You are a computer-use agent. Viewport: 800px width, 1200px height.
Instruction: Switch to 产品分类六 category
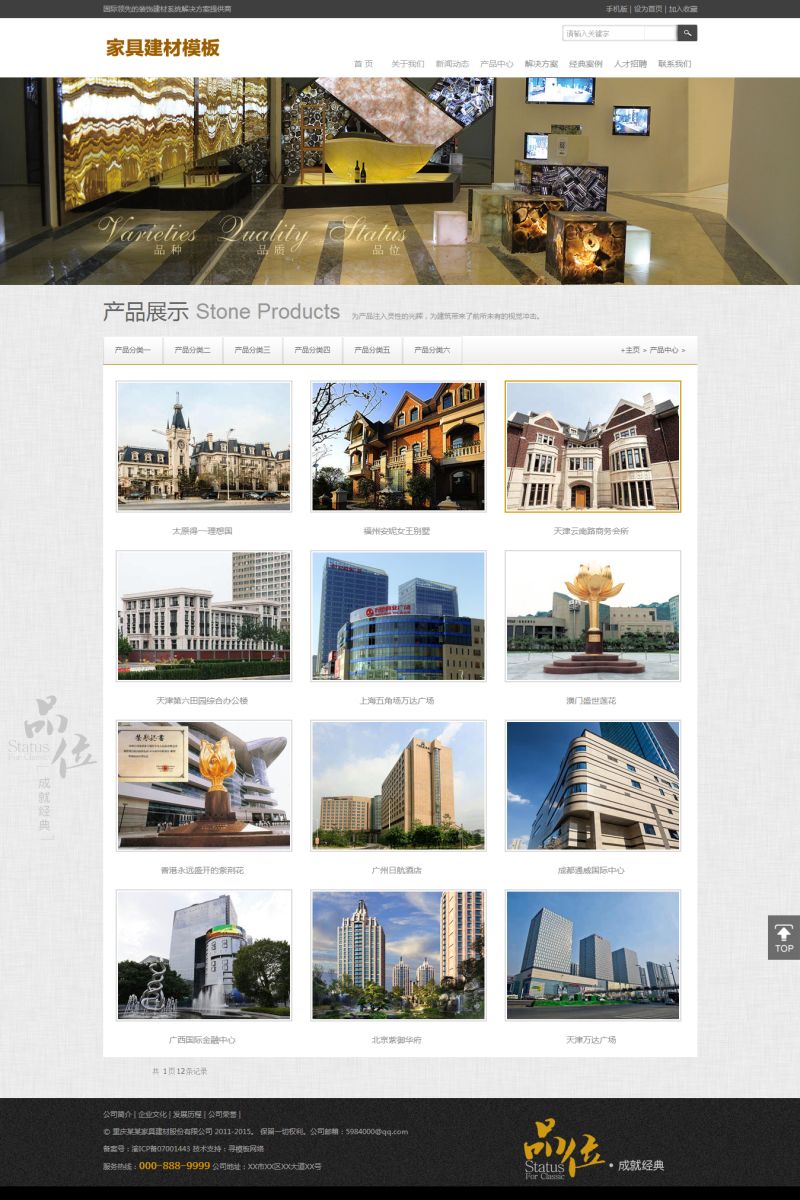click(432, 350)
